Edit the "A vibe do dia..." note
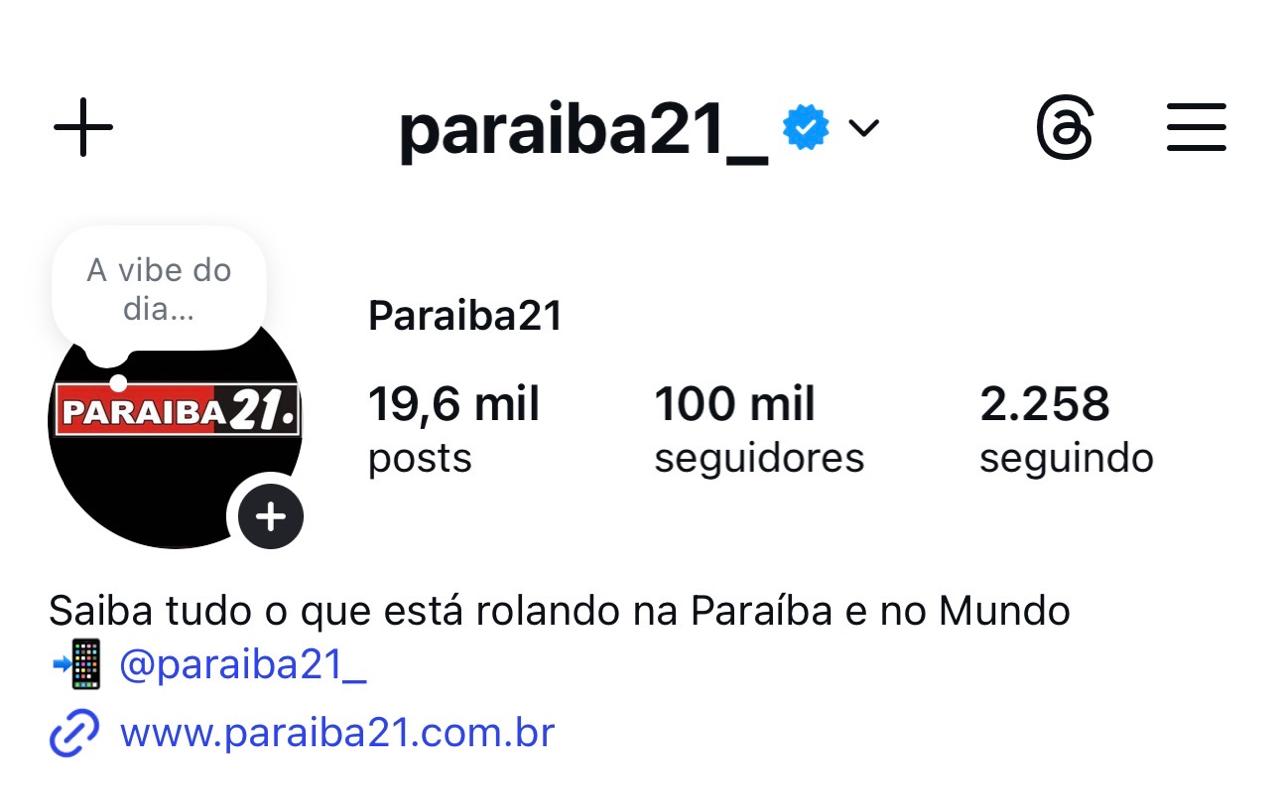 point(159,288)
